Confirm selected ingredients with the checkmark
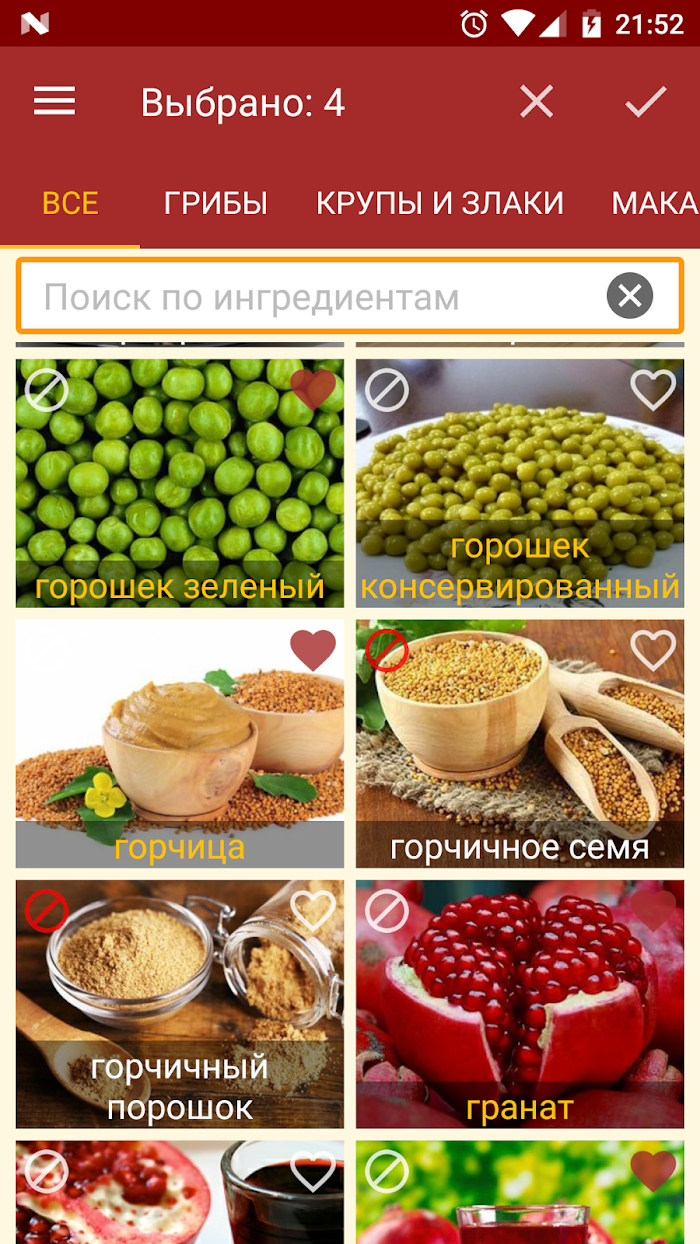Image resolution: width=700 pixels, height=1244 pixels. pyautogui.click(x=645, y=101)
